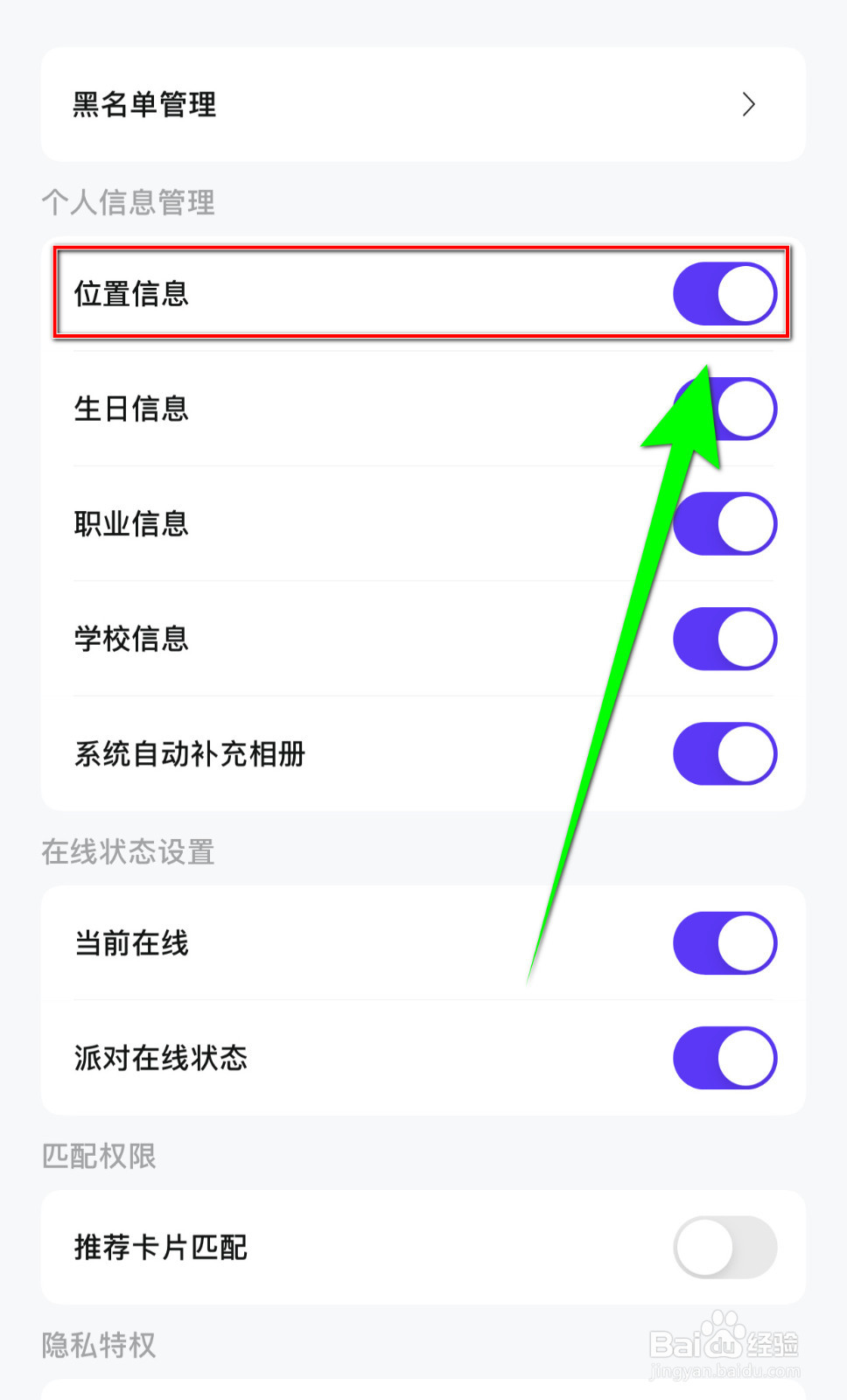This screenshot has height=1400, width=847.
Task: Disable the 当前在线 online status toggle
Action: point(724,943)
